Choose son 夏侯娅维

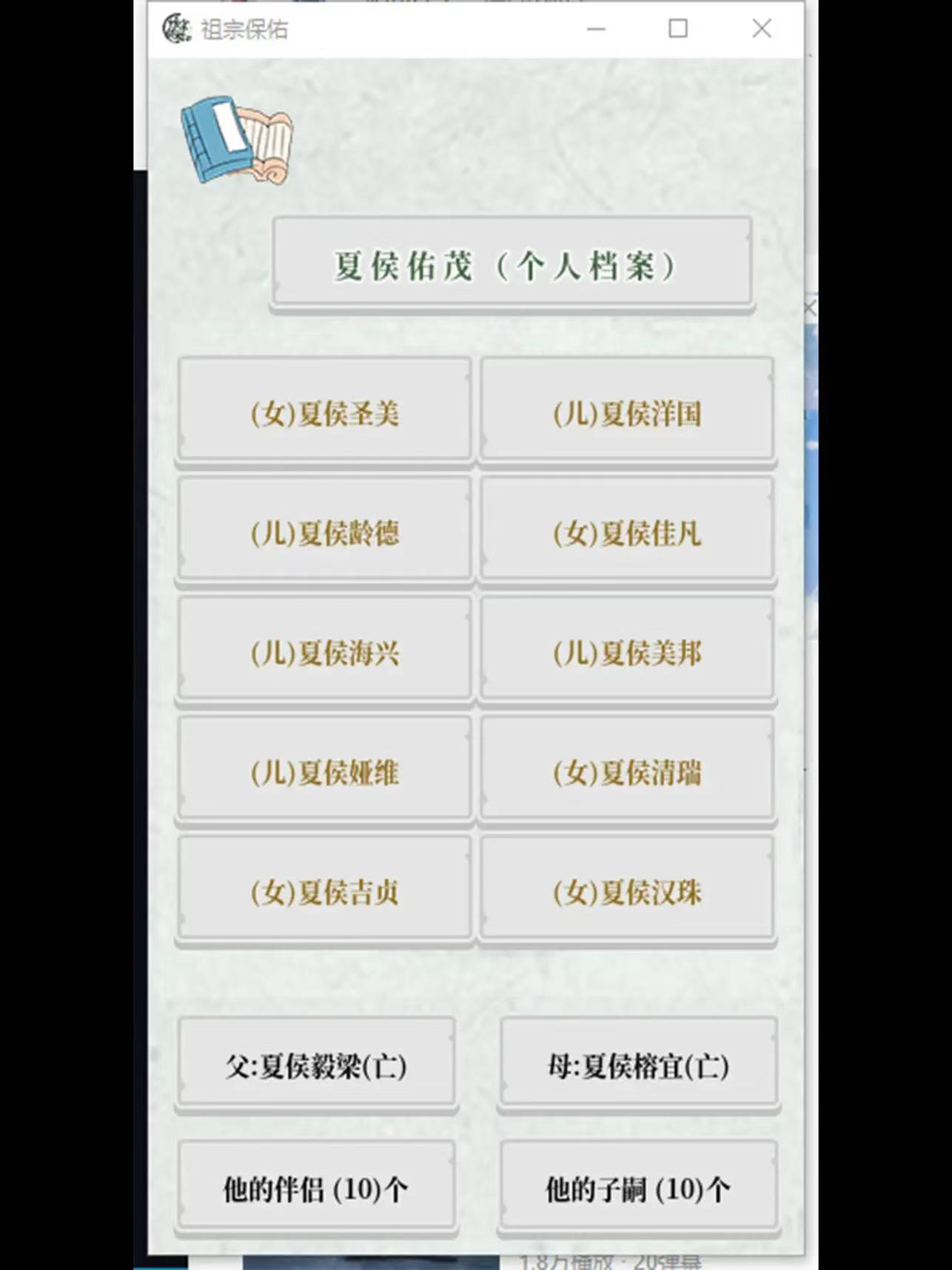coord(324,770)
